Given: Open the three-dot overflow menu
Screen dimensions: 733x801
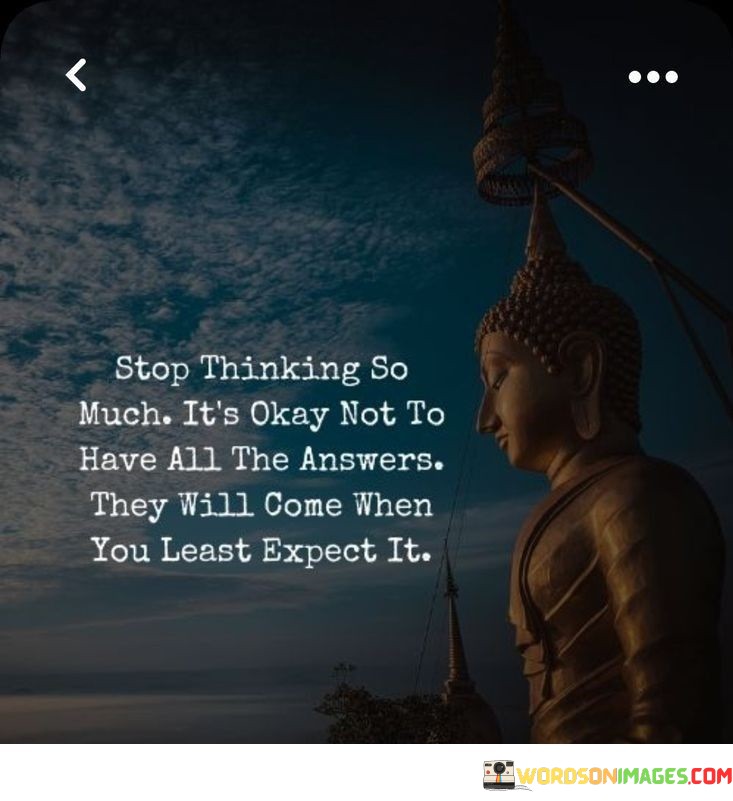Looking at the screenshot, I should [x=653, y=77].
